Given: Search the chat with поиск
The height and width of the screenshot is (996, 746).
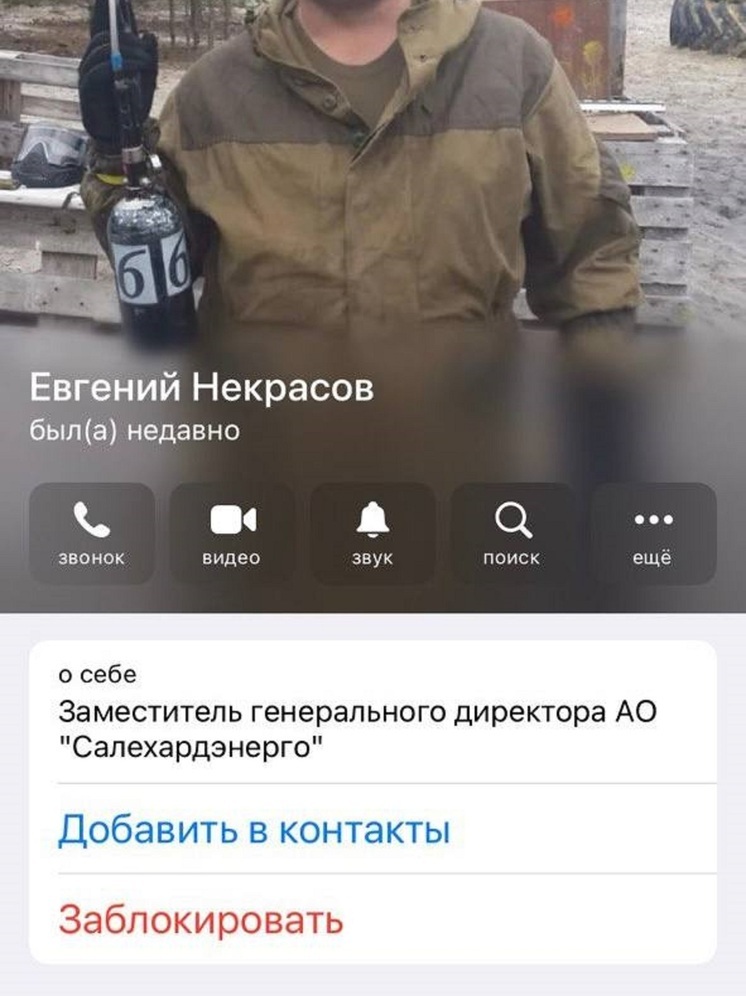Looking at the screenshot, I should (x=514, y=533).
